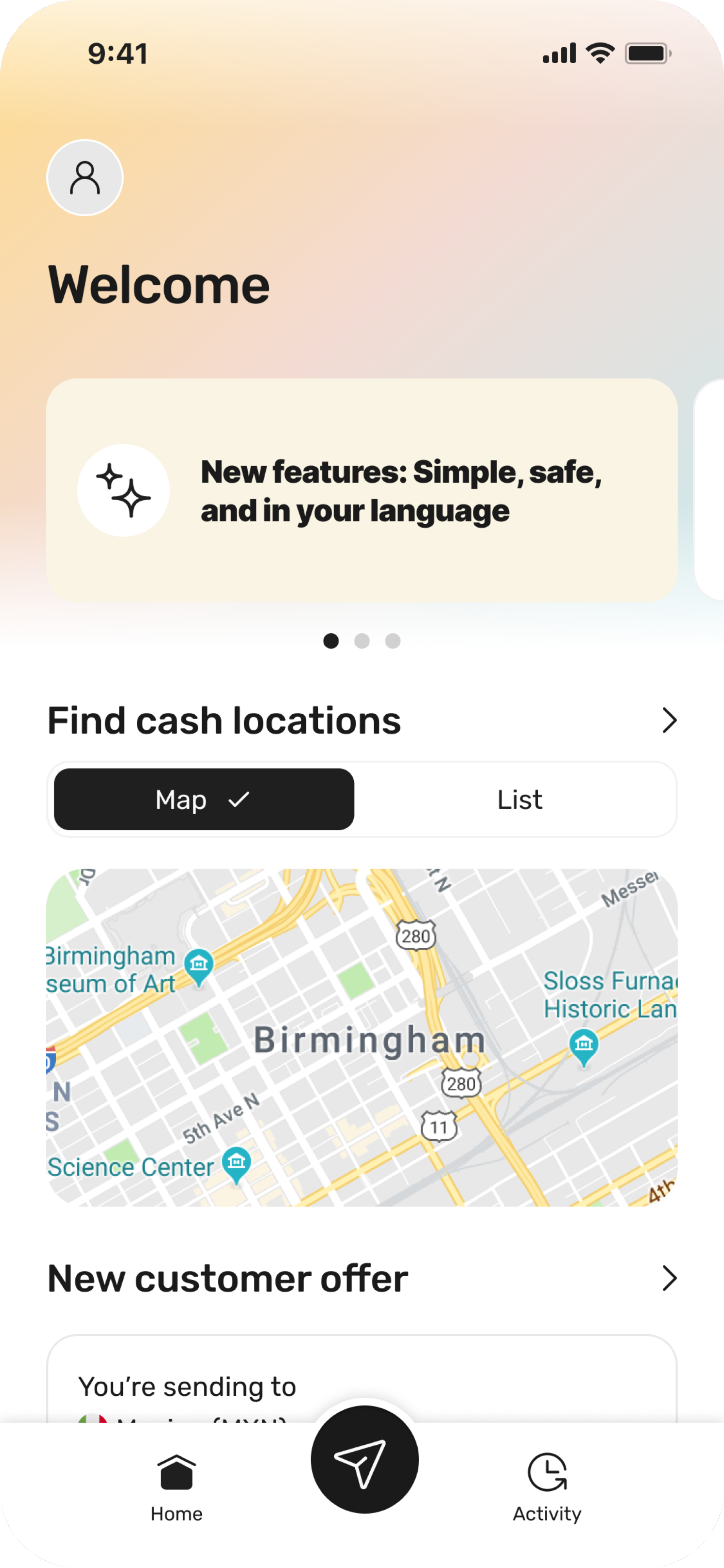Viewport: 724px width, 1568px height.
Task: Select the second carousel dot
Action: point(362,641)
